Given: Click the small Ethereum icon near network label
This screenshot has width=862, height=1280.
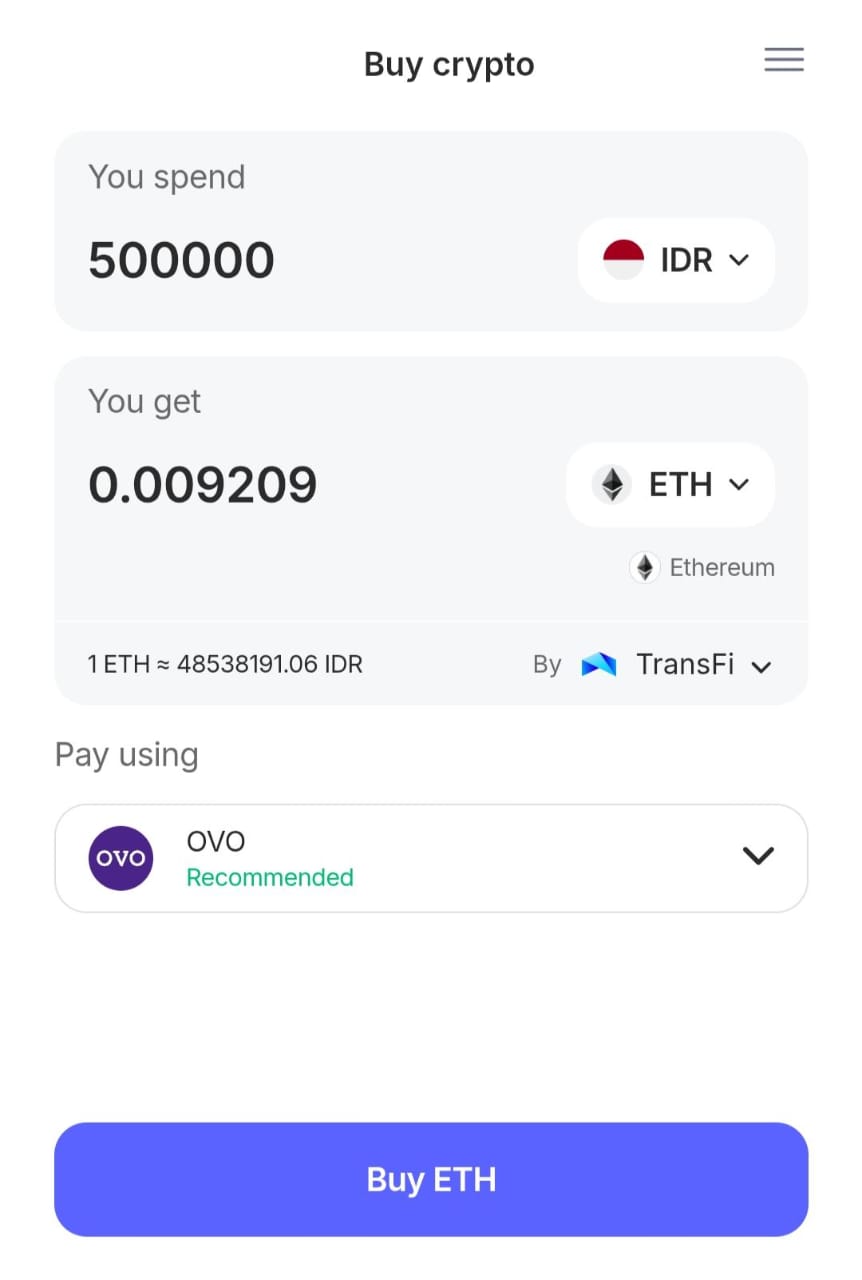Looking at the screenshot, I should coord(645,567).
